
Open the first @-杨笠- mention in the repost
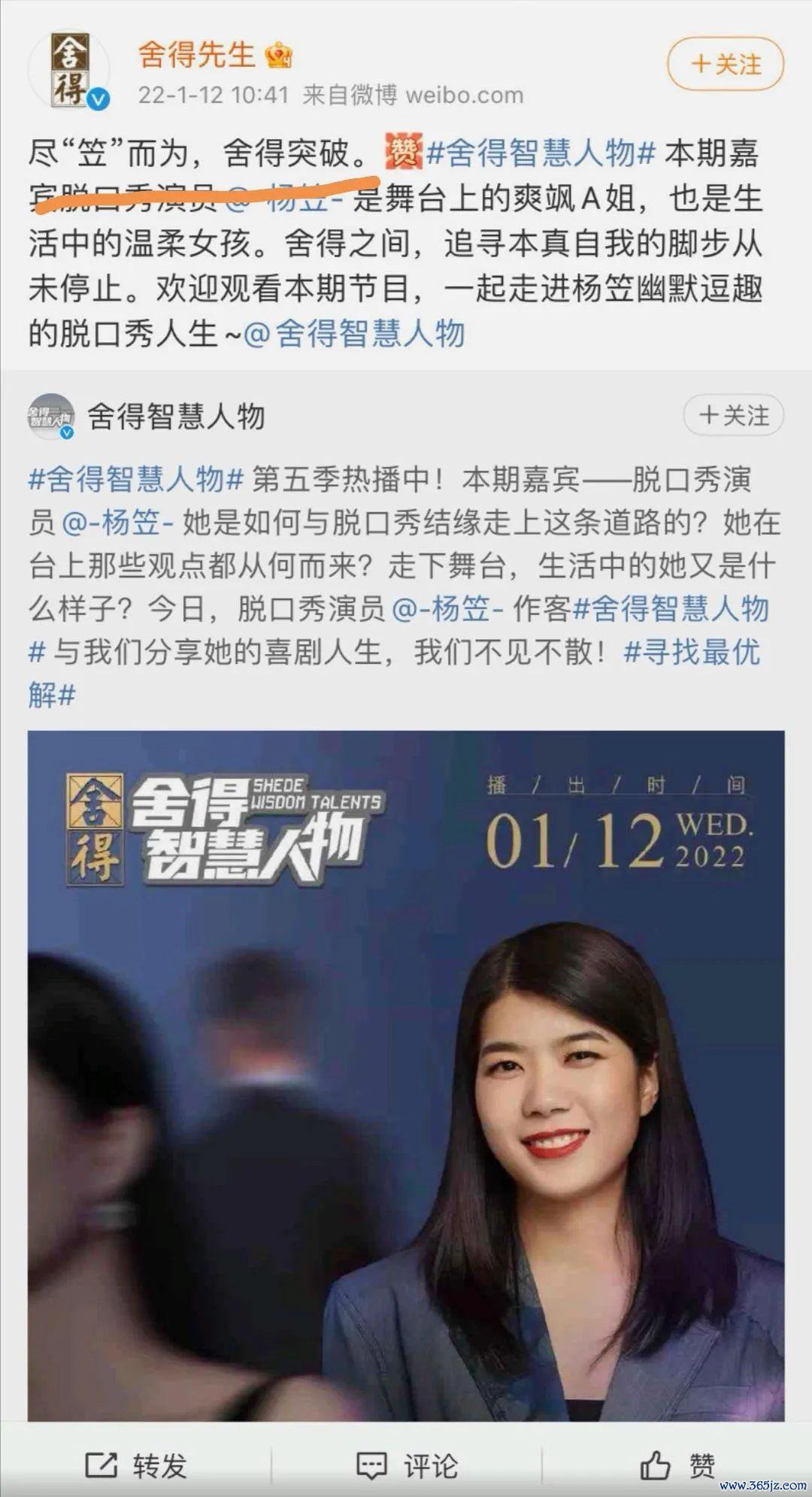point(118,523)
